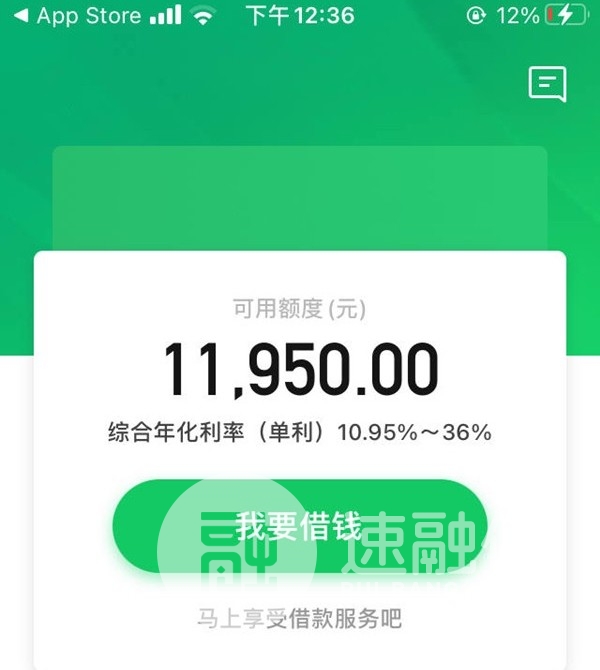The width and height of the screenshot is (600, 670).
Task: Tap the 我要借钱 button
Action: pyautogui.click(x=299, y=526)
